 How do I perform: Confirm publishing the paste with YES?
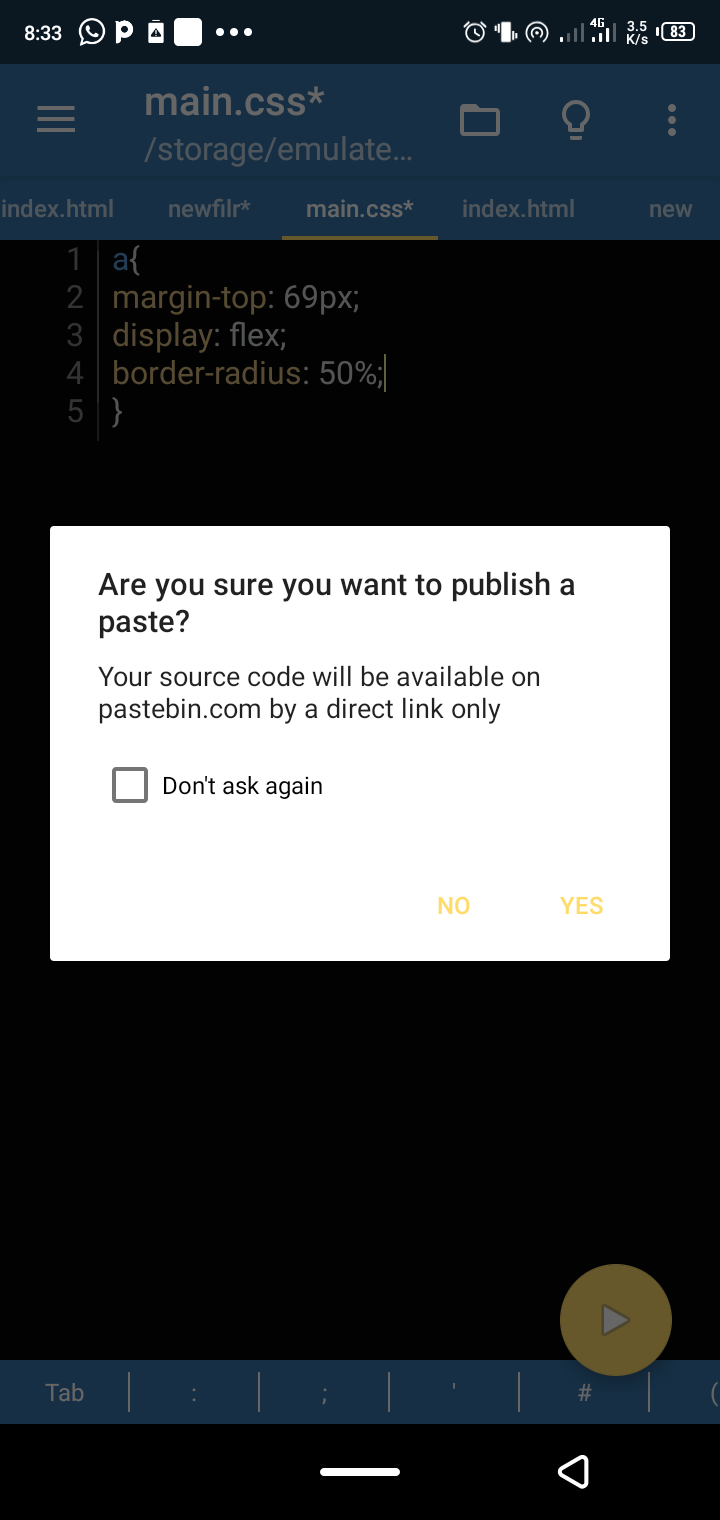[581, 906]
